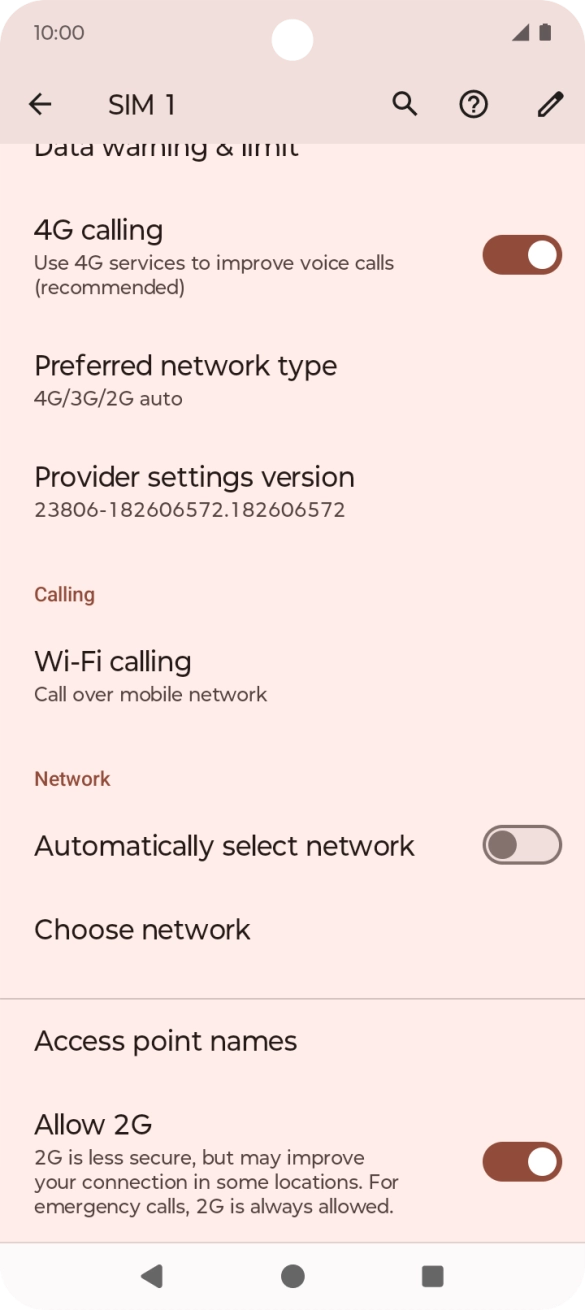The height and width of the screenshot is (1310, 585).
Task: Open the Wi-Fi calling setting
Action: [x=292, y=676]
